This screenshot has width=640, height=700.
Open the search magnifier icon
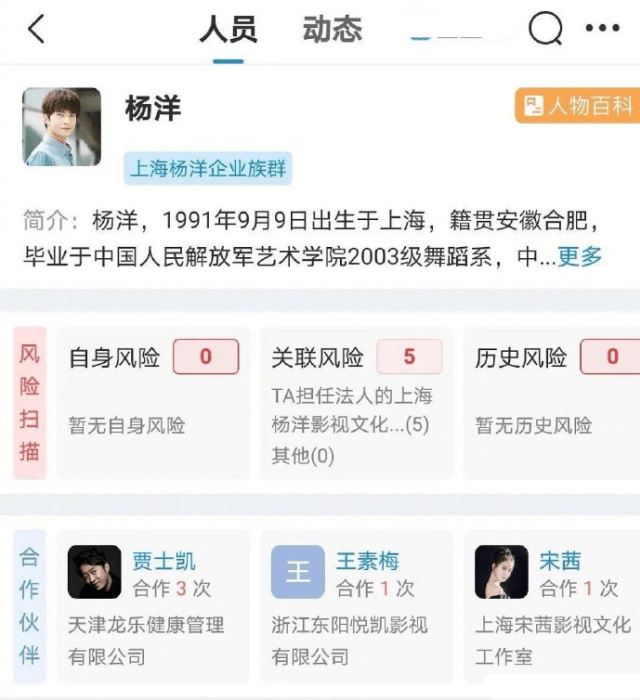point(545,30)
